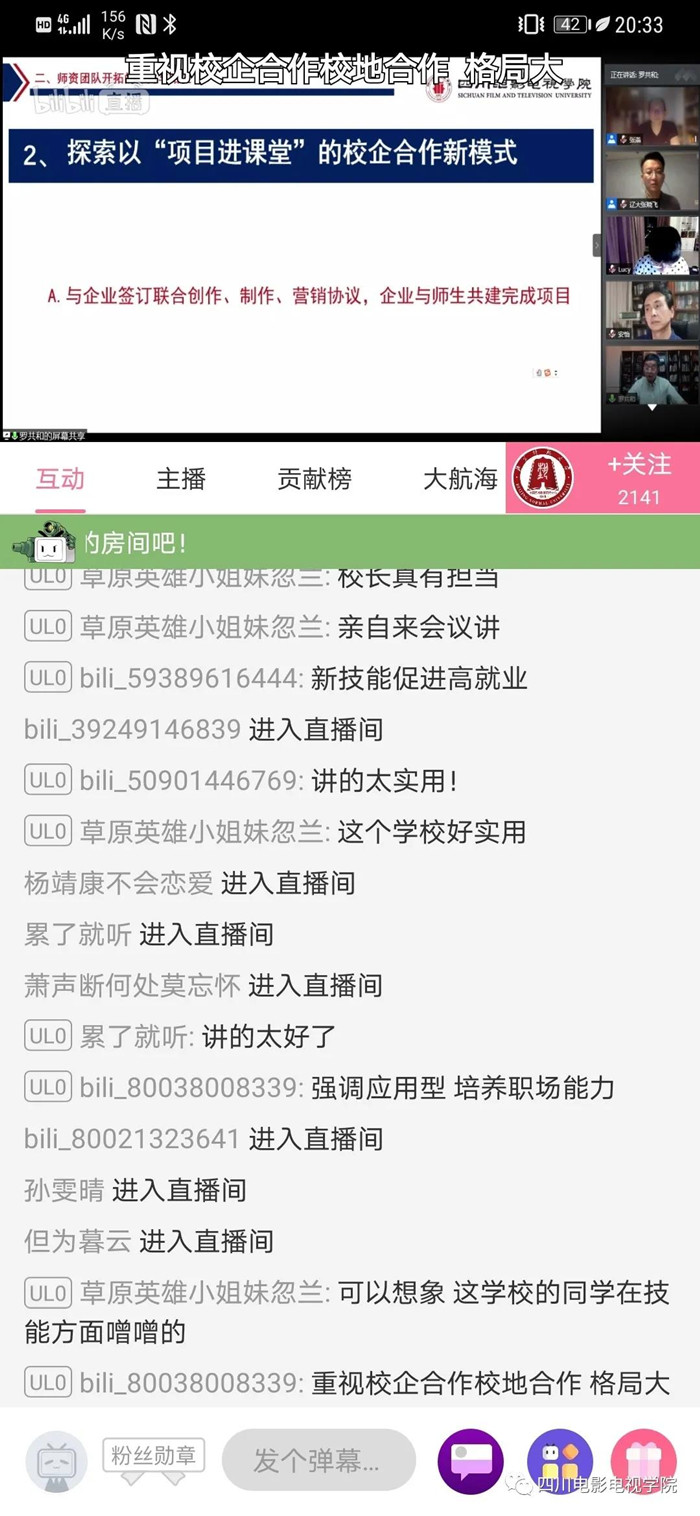Open the purple message bubble icon

tap(470, 1460)
